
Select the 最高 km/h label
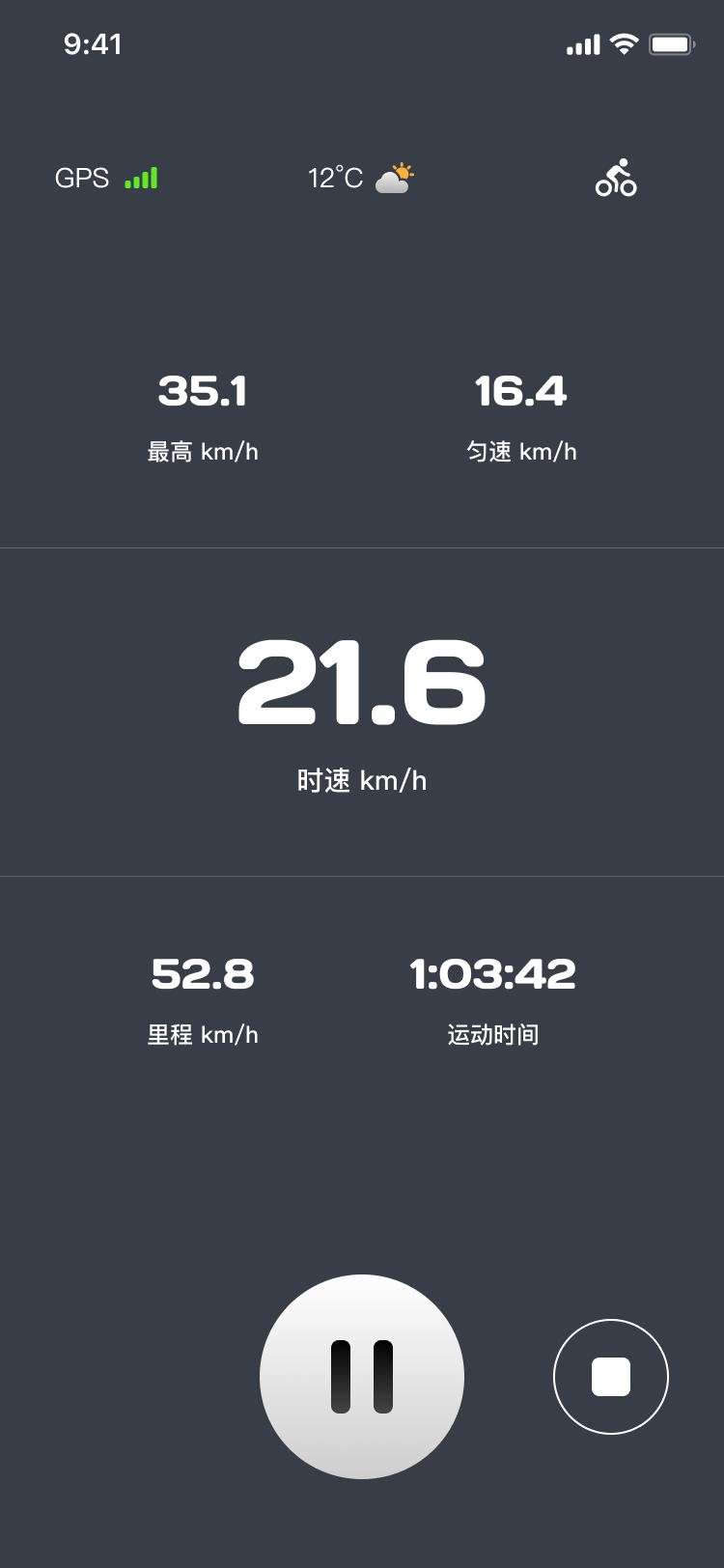tap(203, 451)
